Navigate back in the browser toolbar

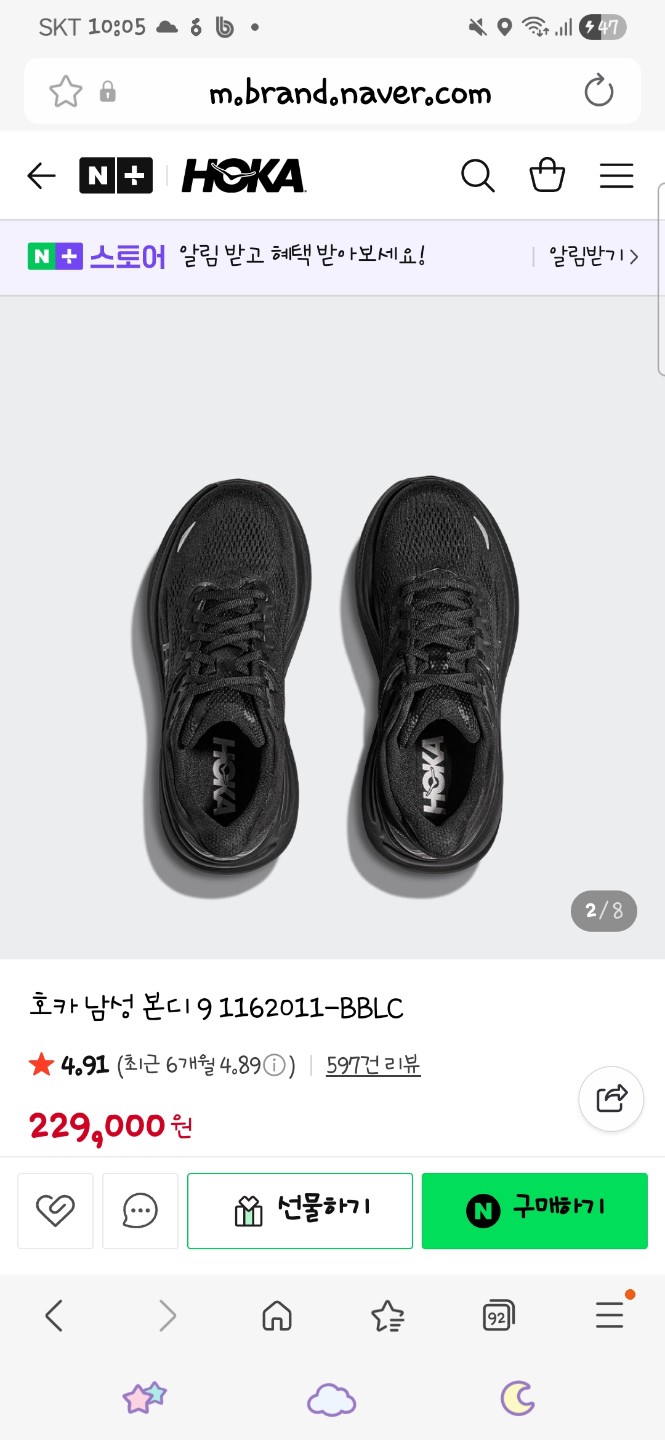(55, 1316)
